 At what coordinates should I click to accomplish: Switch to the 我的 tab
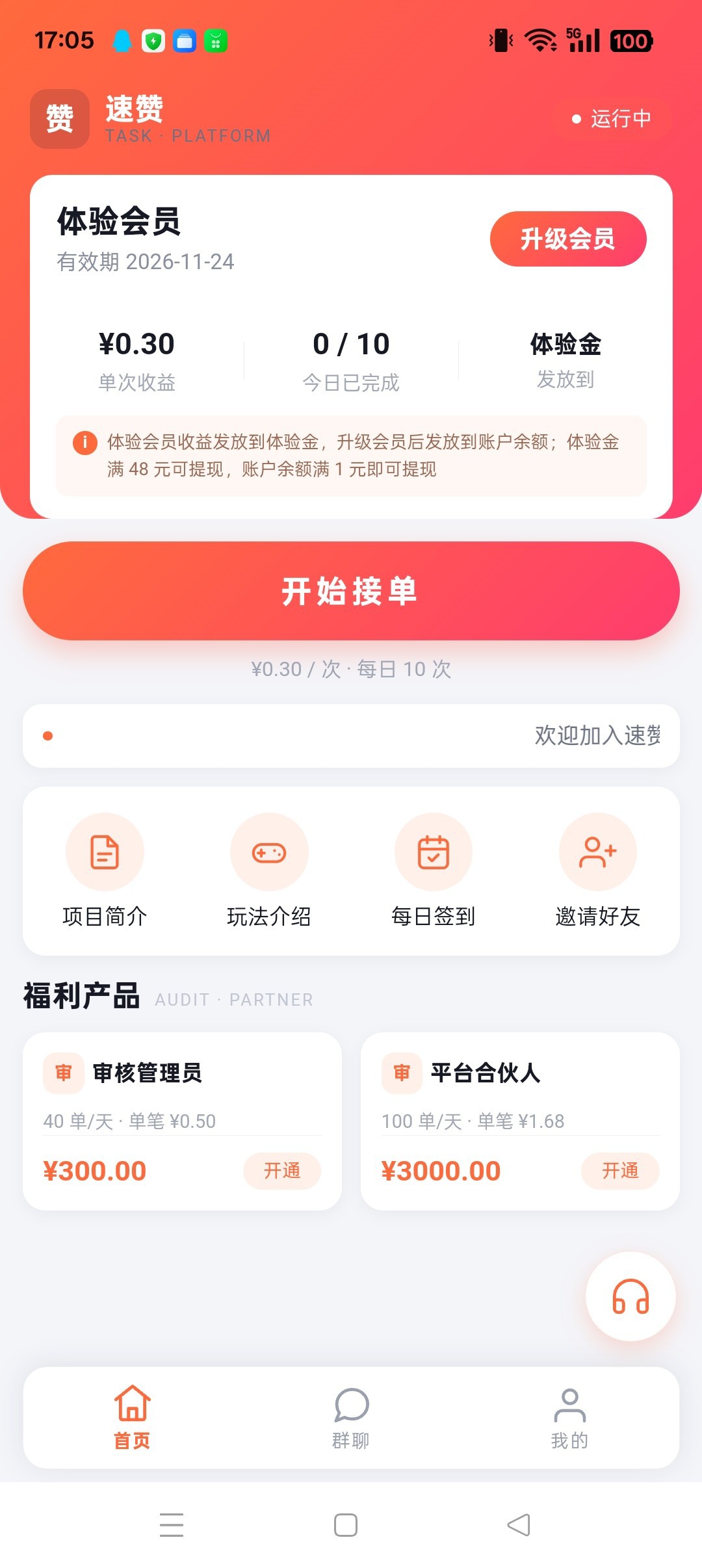[569, 1418]
